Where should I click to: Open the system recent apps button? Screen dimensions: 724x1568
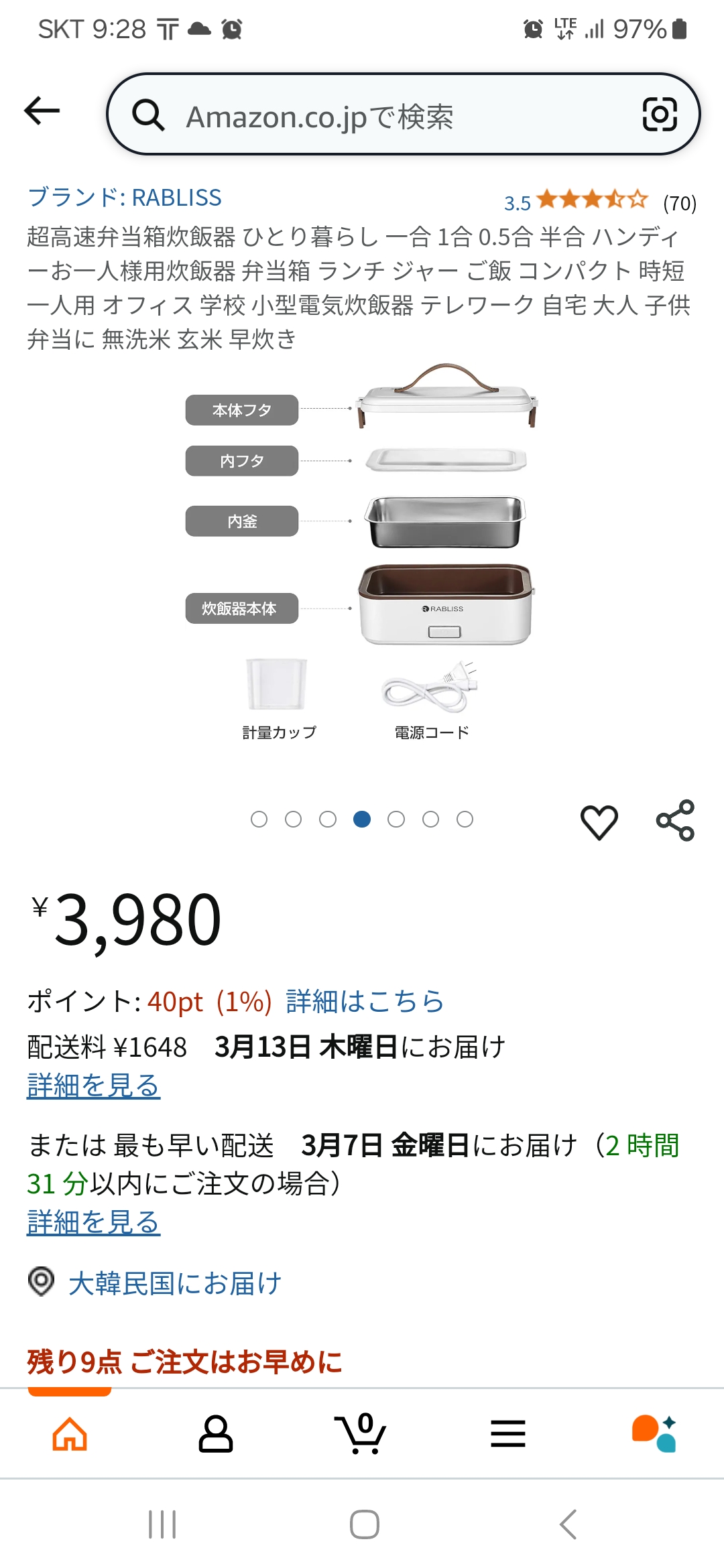point(162,1524)
